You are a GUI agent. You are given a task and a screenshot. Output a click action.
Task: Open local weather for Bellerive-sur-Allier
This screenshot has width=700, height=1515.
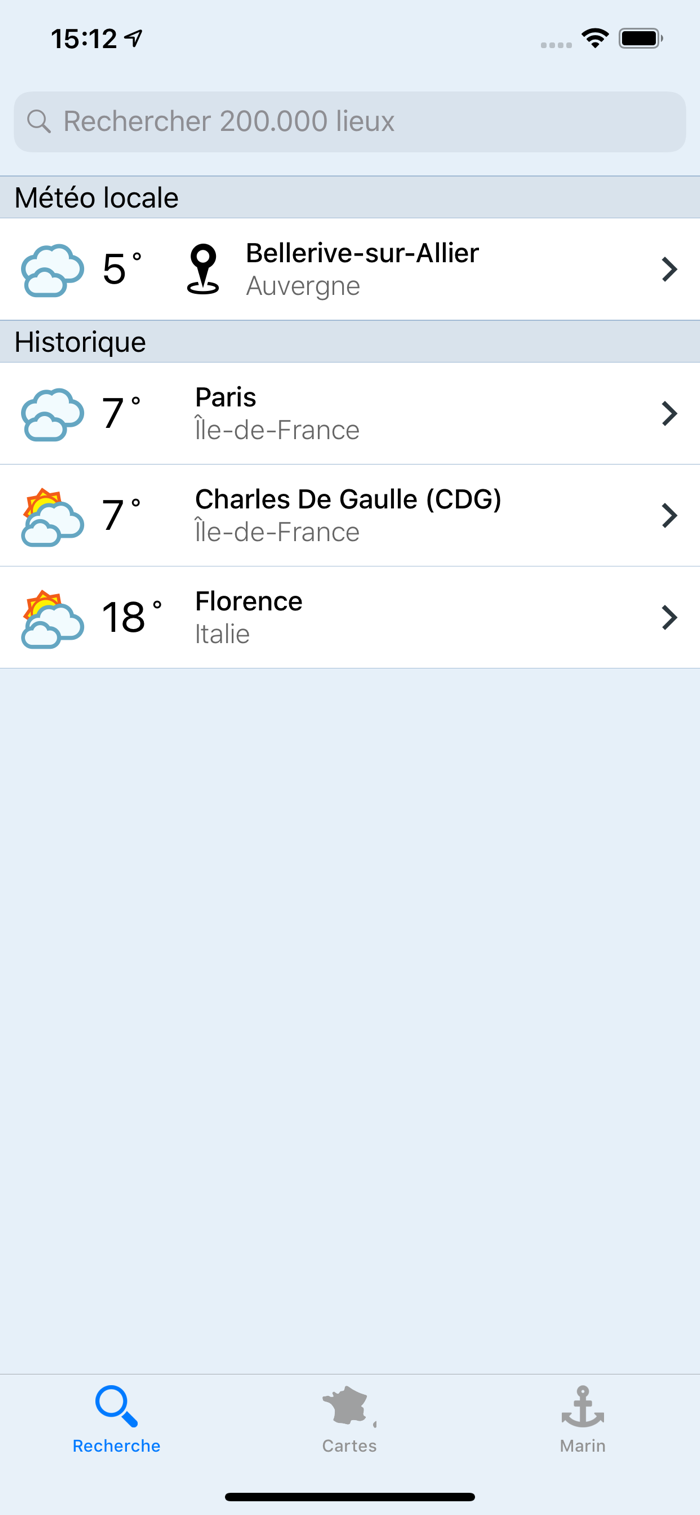[350, 269]
